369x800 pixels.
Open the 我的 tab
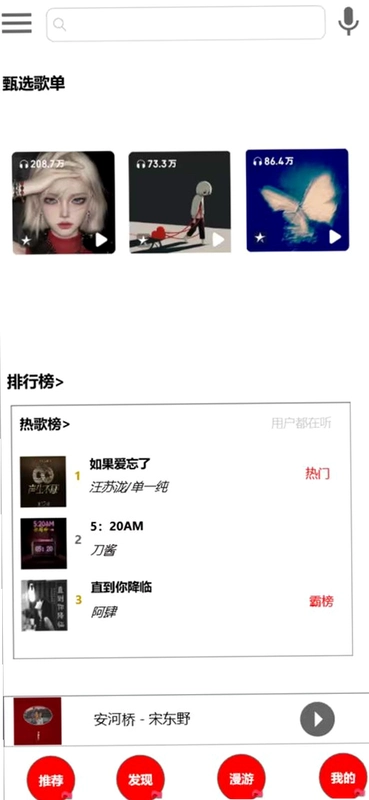click(x=343, y=778)
